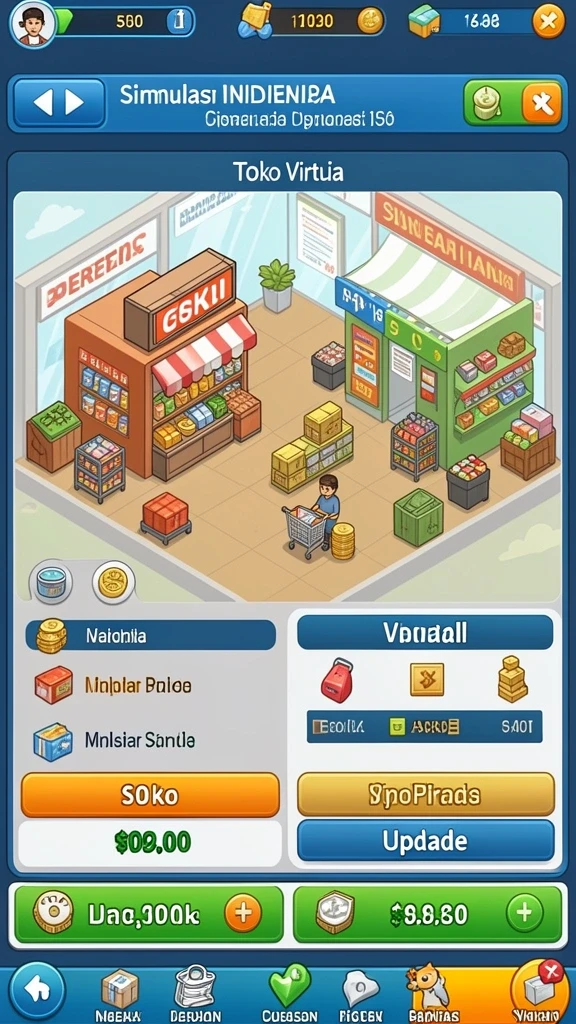
Task: Open the Debhon bag tab
Action: click(x=195, y=995)
